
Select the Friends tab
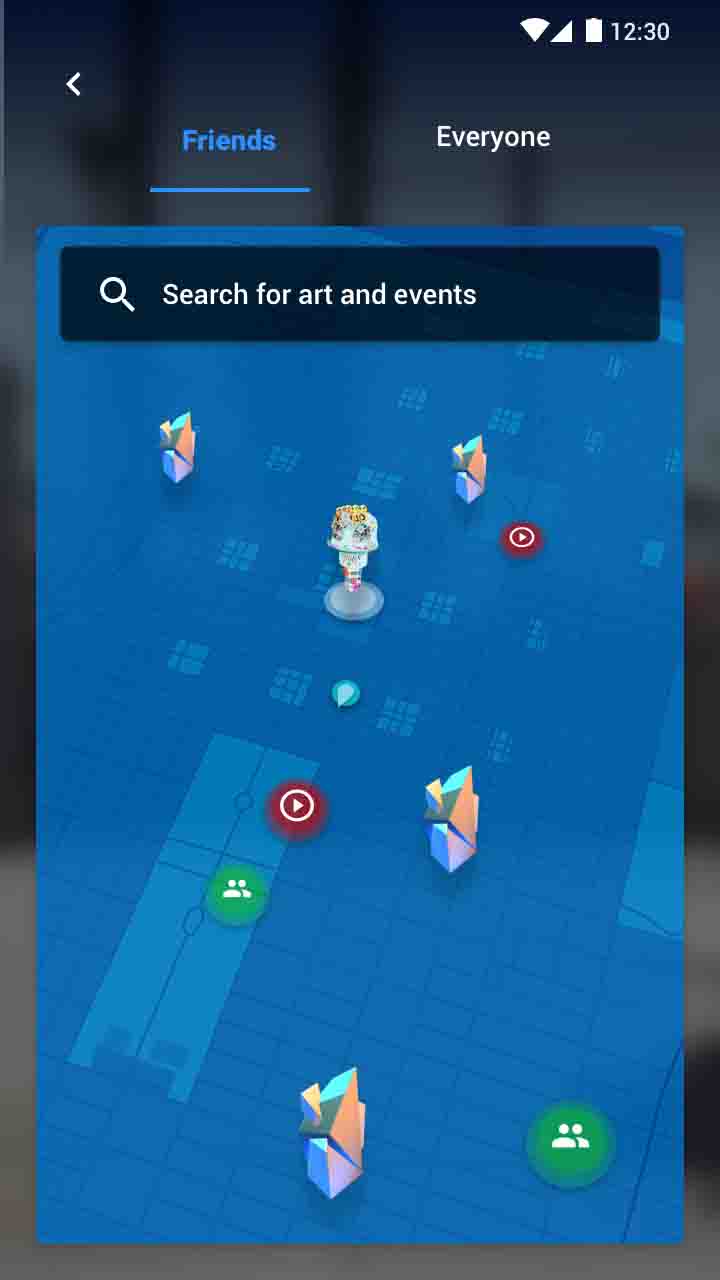[x=229, y=140]
